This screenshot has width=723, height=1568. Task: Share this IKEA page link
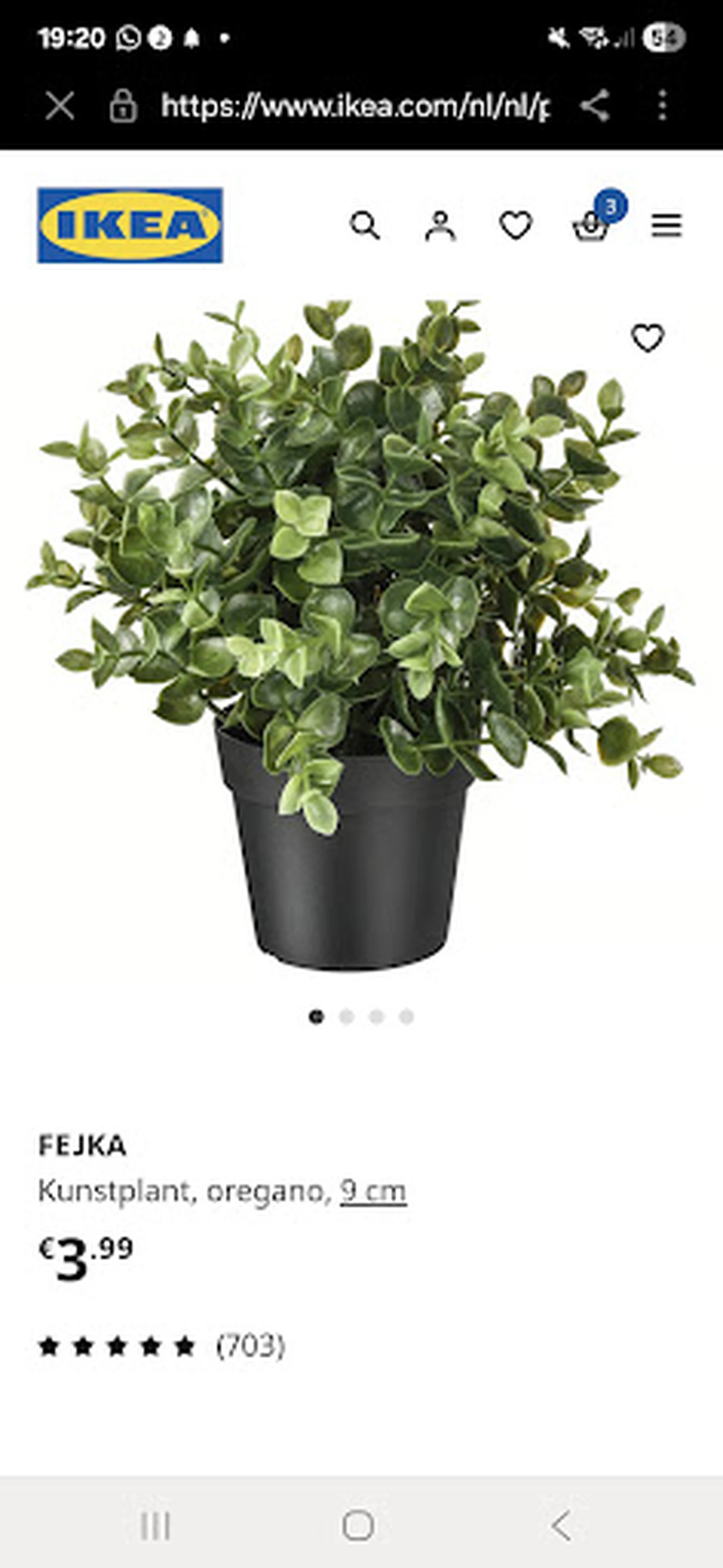tap(595, 106)
